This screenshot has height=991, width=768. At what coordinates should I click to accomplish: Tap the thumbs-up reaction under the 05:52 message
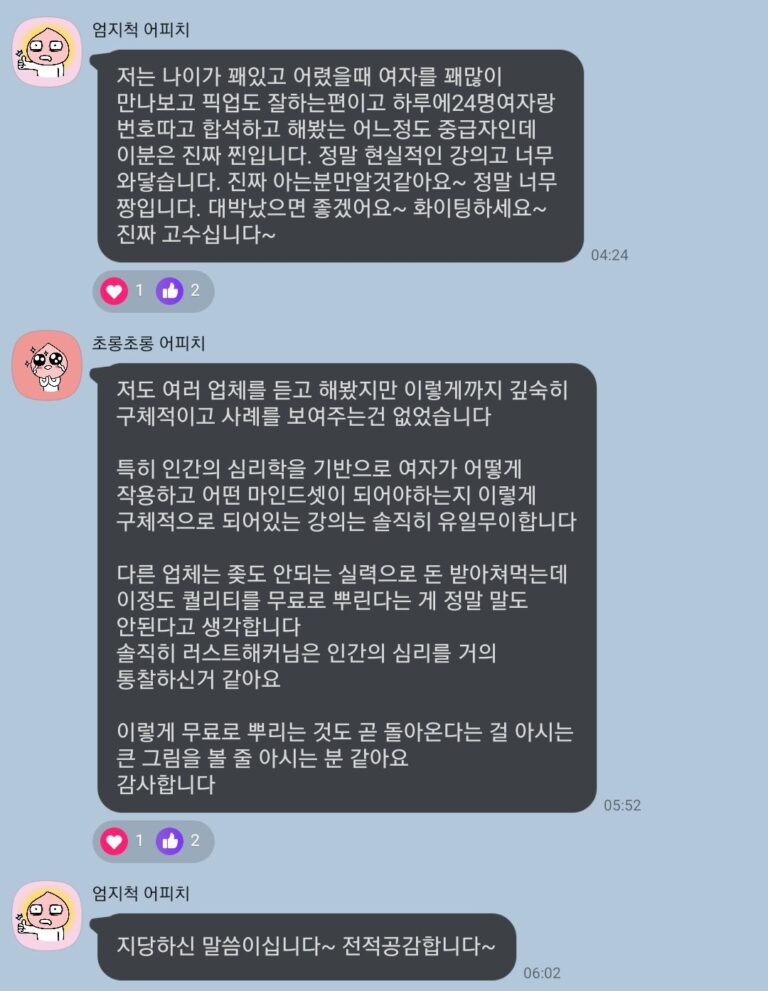tap(170, 841)
